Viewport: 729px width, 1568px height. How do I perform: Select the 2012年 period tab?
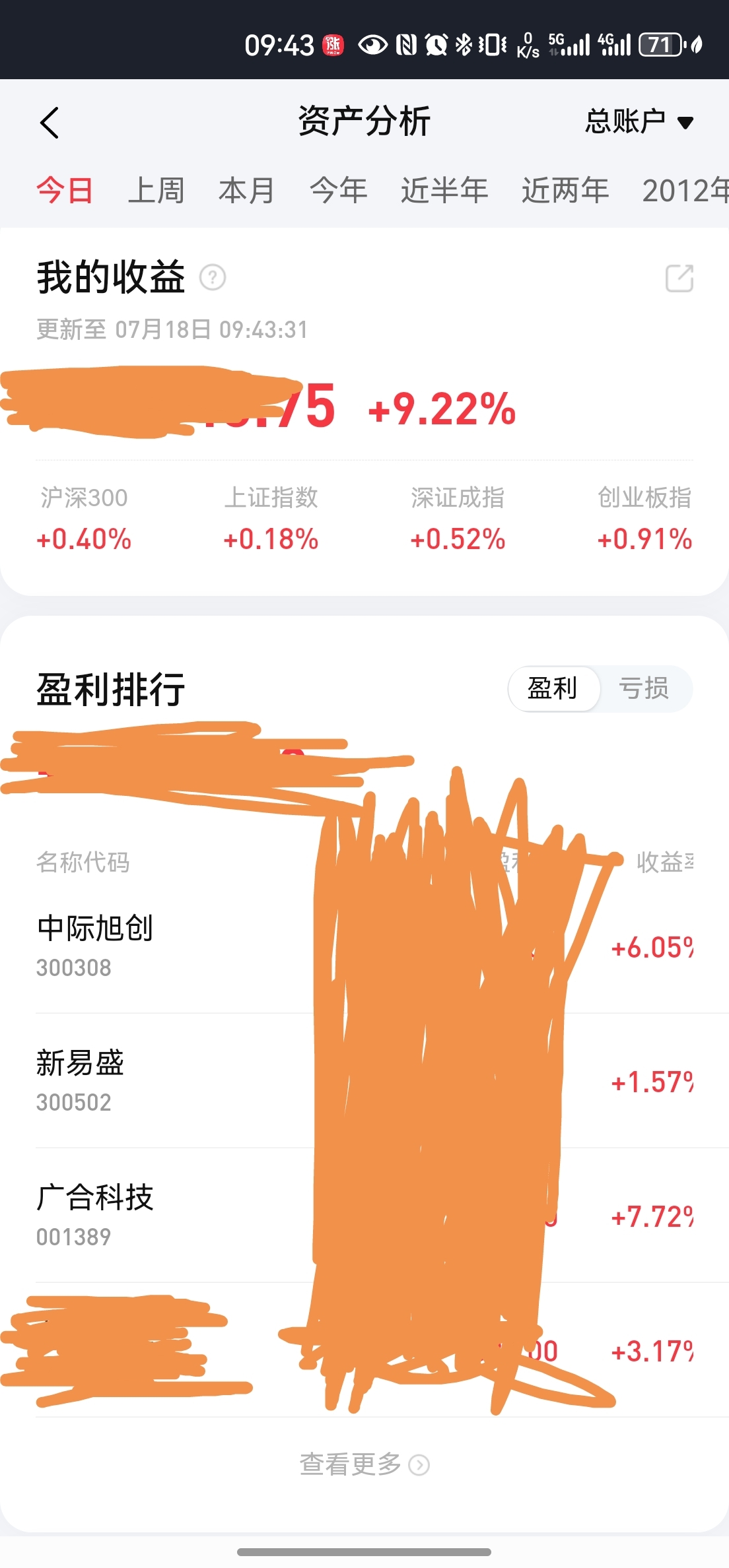point(685,191)
